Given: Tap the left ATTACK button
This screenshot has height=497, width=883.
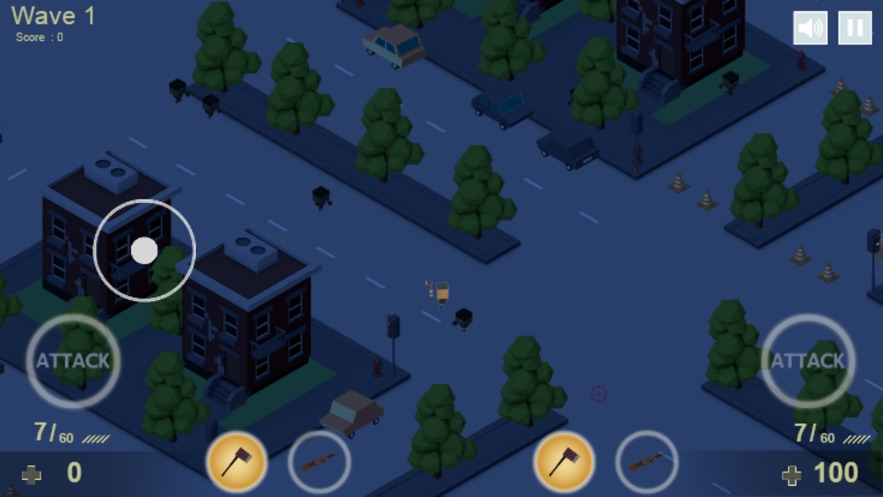Looking at the screenshot, I should pos(73,361).
